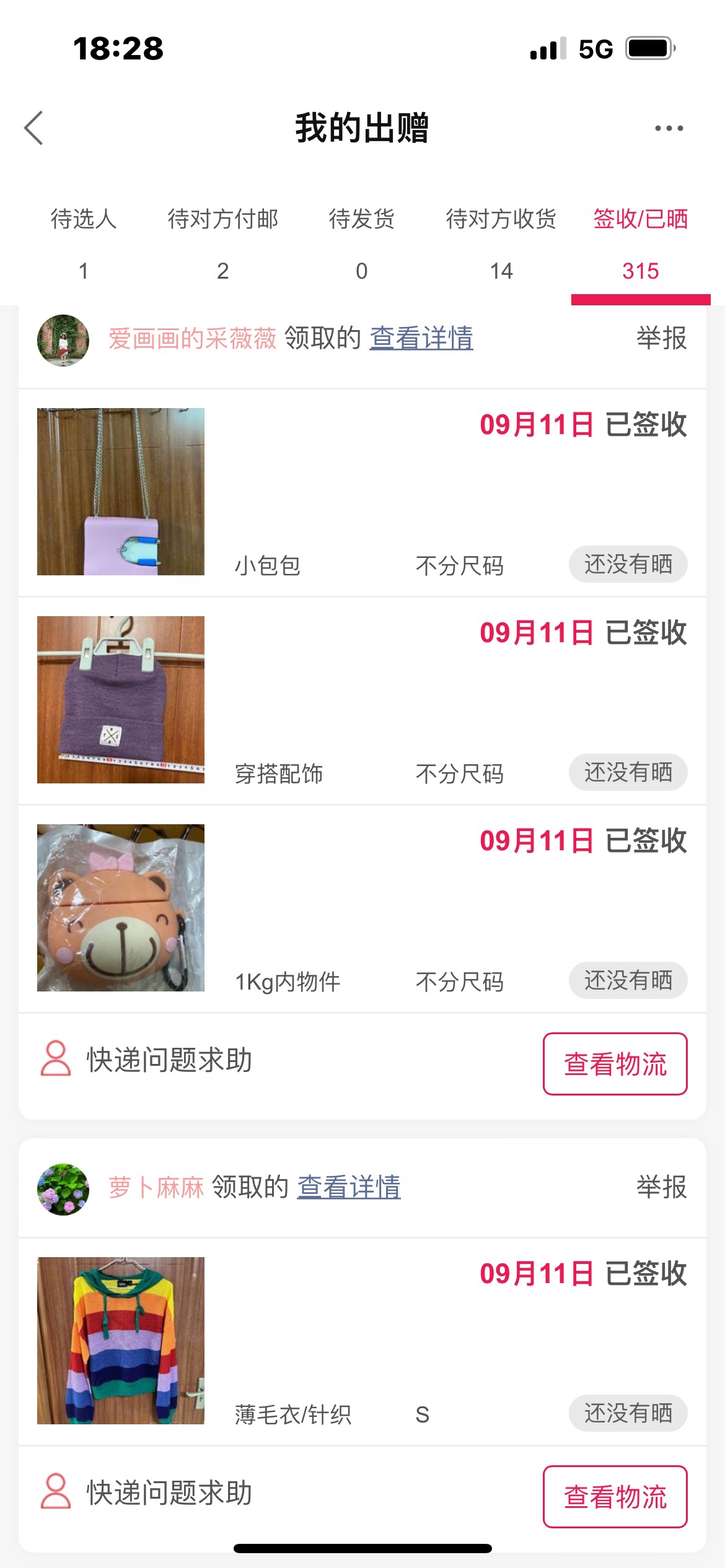Report 萝卜麻麻's order via 举报

661,1188
